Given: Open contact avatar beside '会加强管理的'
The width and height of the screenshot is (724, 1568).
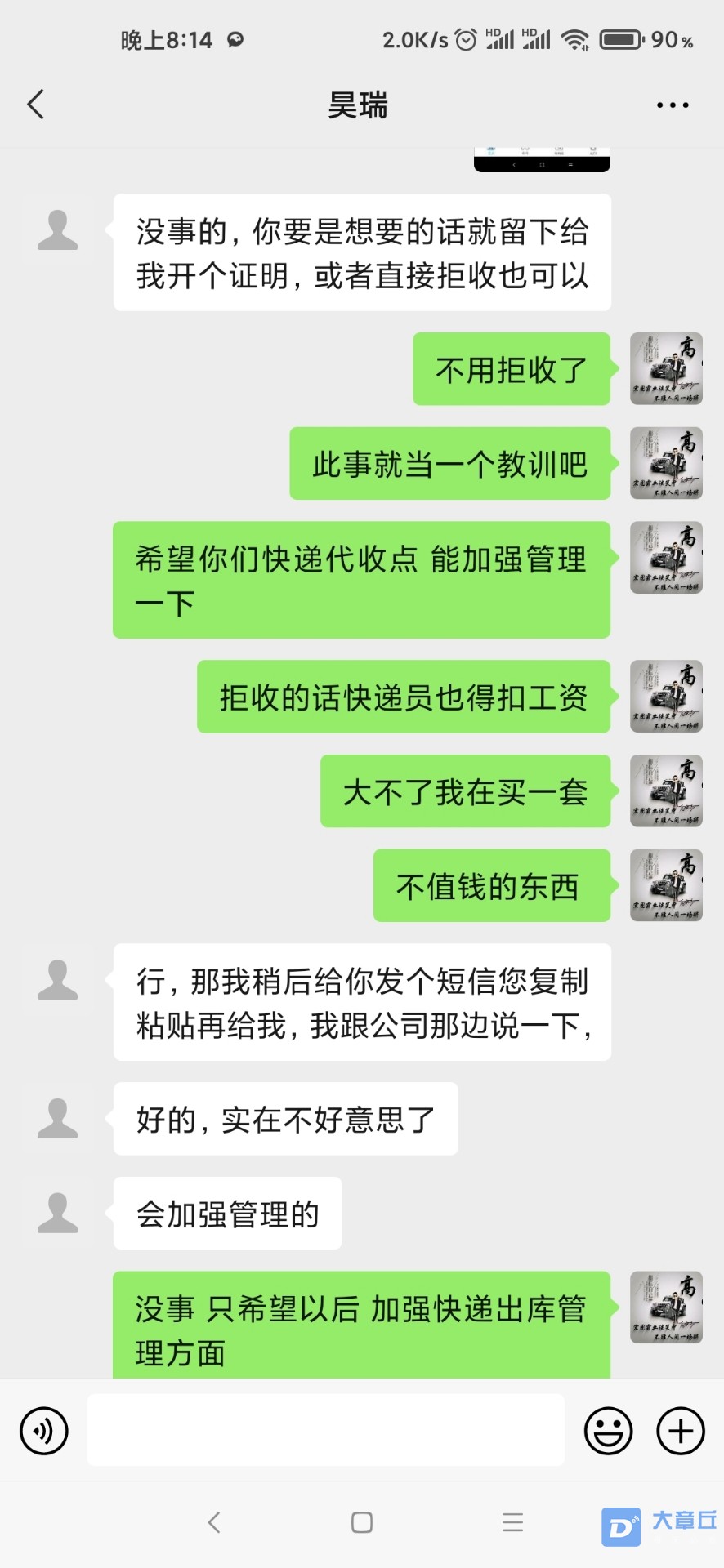Looking at the screenshot, I should 57,1213.
